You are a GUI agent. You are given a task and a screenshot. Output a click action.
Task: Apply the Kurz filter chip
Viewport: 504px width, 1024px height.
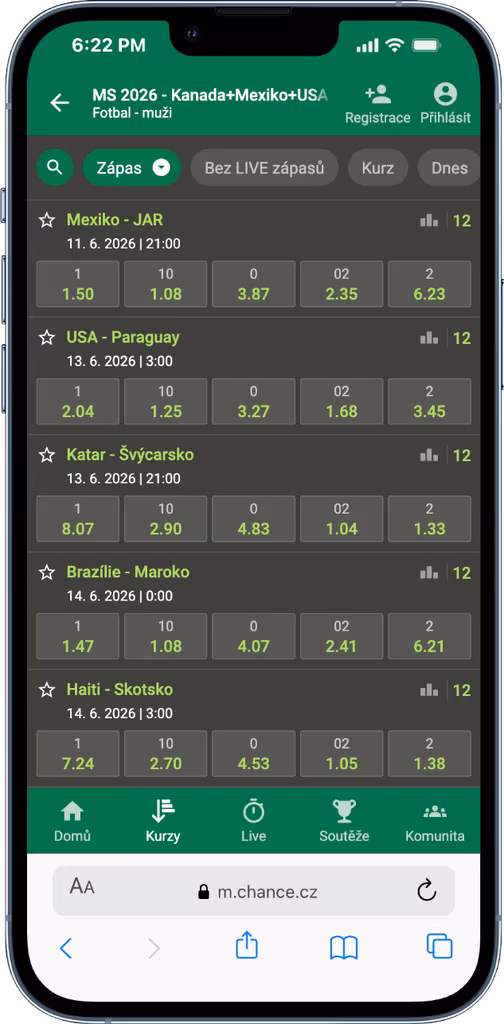coord(378,168)
